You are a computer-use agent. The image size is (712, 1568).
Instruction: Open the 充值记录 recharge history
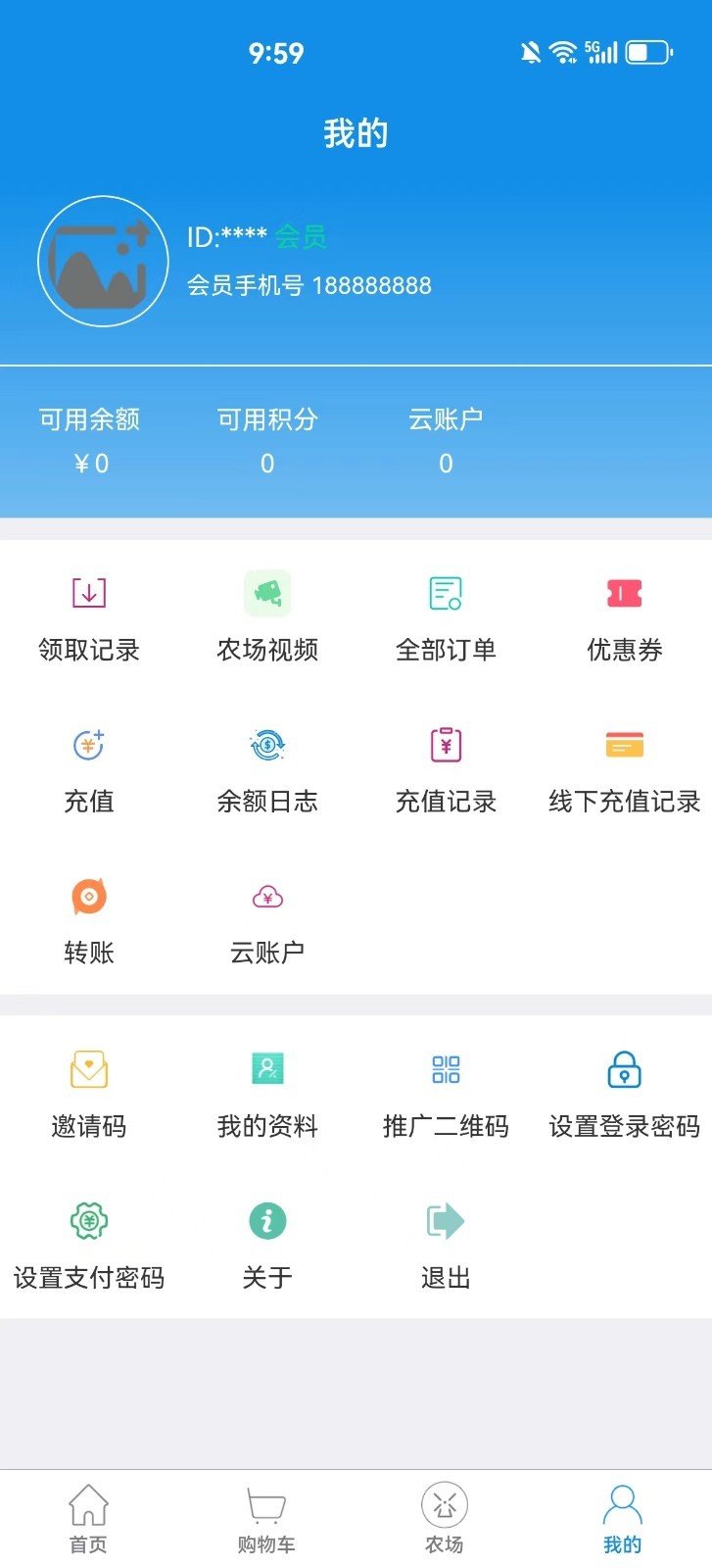point(445,767)
